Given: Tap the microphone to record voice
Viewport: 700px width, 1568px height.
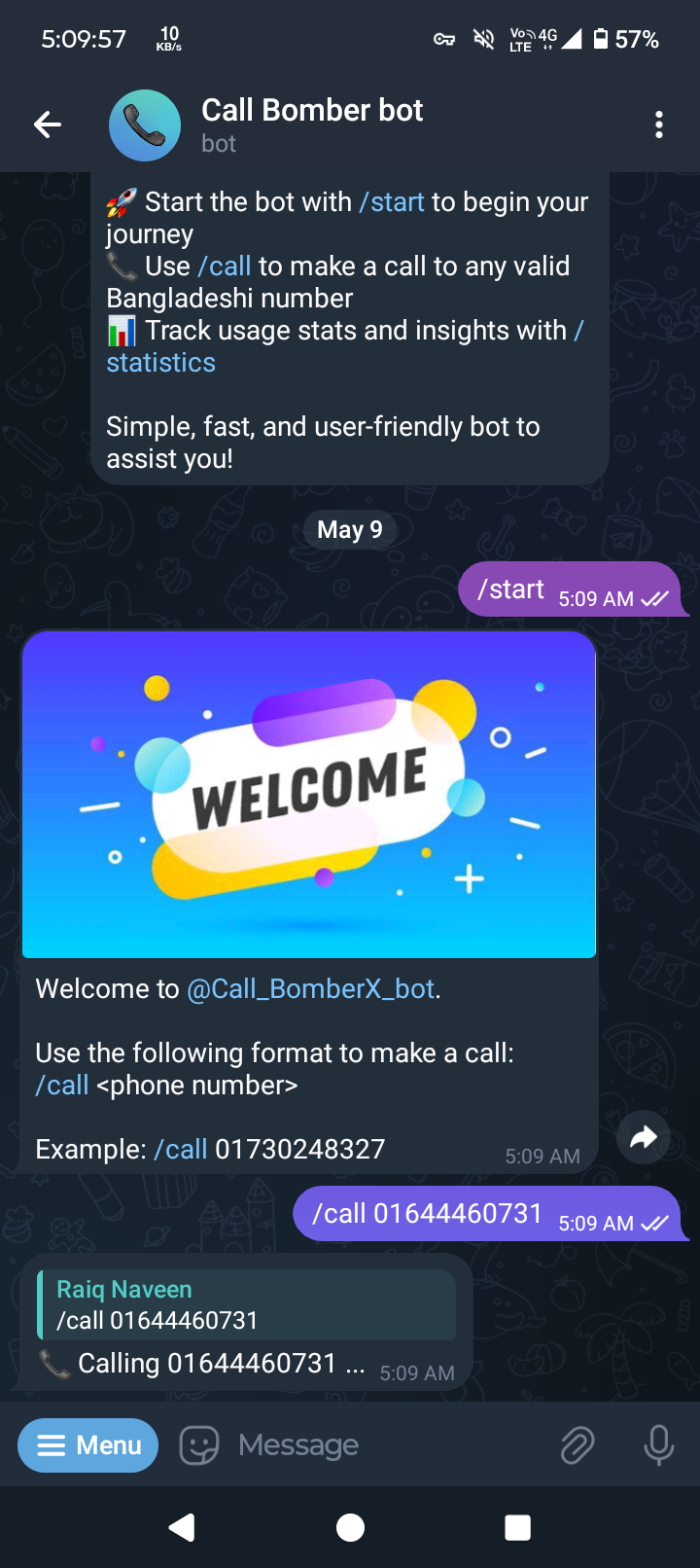Looking at the screenshot, I should click(x=658, y=1445).
